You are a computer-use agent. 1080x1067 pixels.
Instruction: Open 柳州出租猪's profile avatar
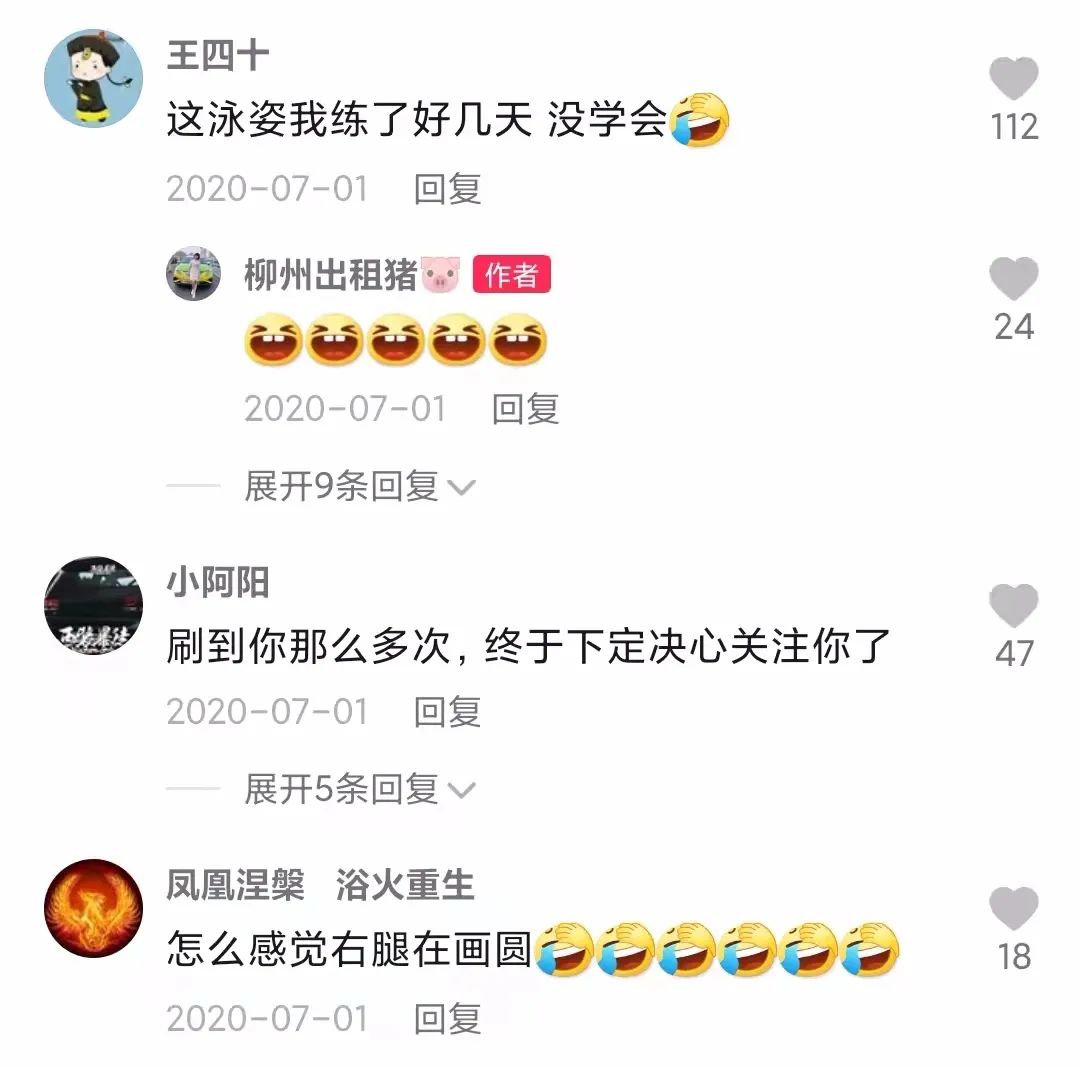click(193, 273)
